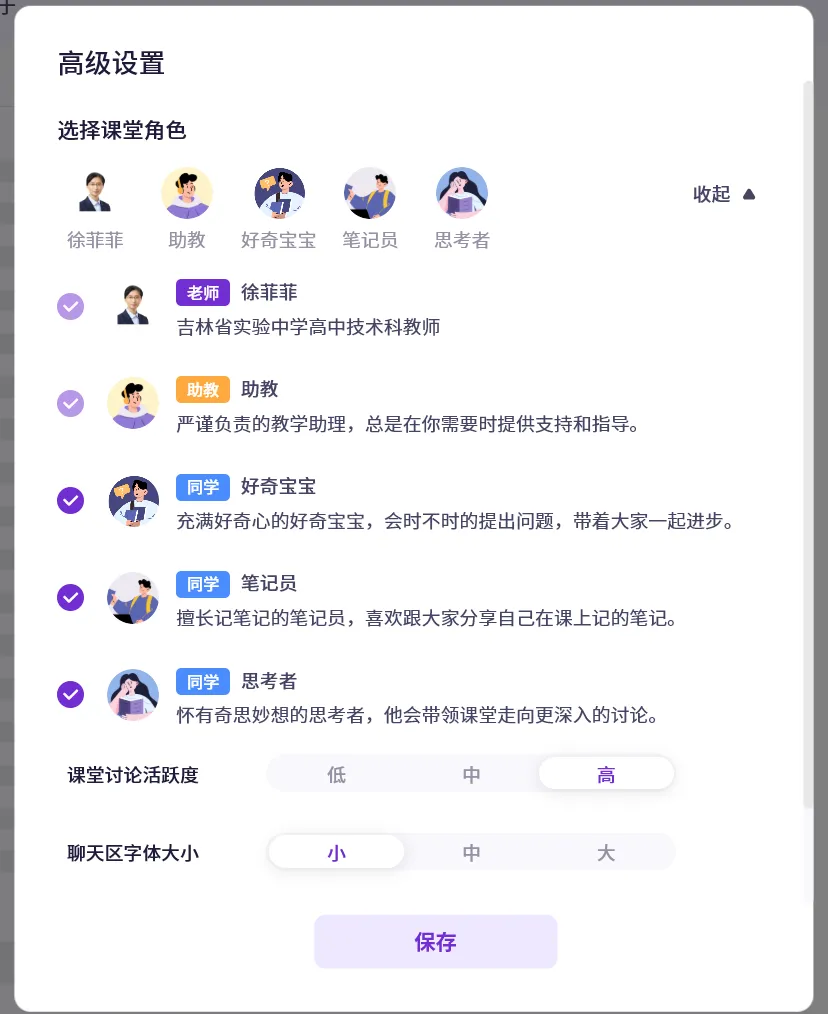Choose 高 for 课堂讨论活跃度
Screen dimensions: 828x1014
606,774
